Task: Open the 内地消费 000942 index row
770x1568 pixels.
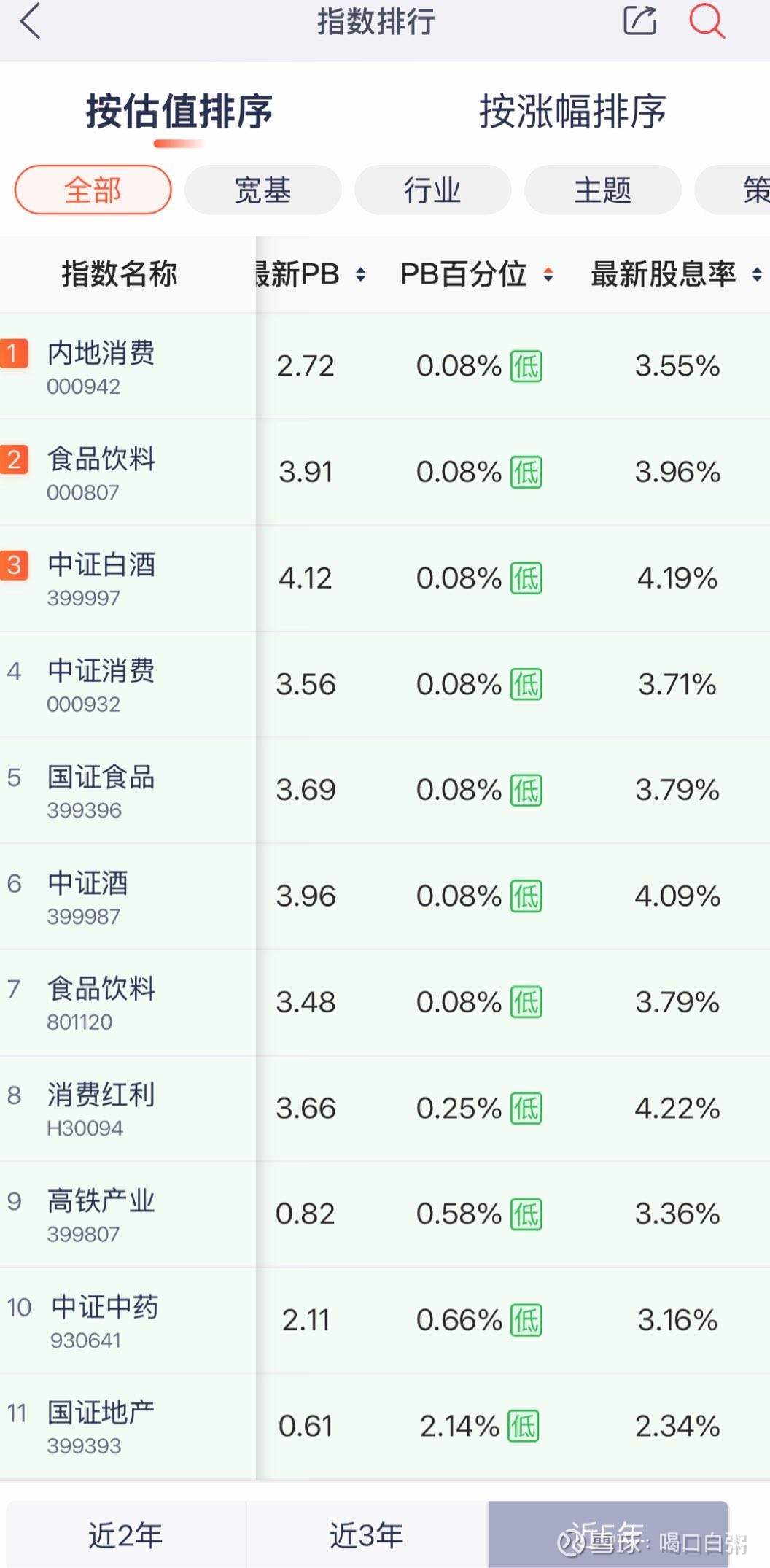Action: click(x=385, y=366)
